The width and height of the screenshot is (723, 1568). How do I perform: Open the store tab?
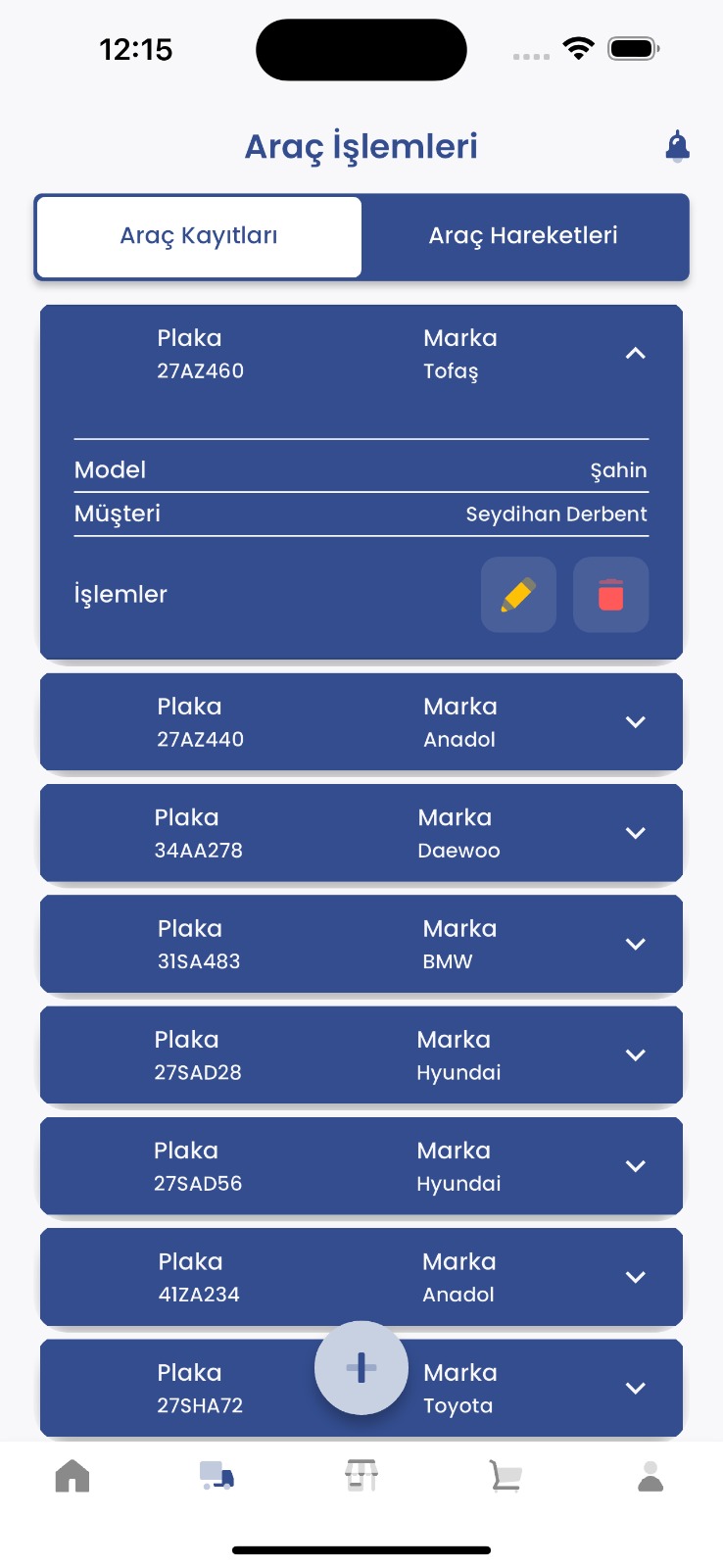(x=361, y=1476)
